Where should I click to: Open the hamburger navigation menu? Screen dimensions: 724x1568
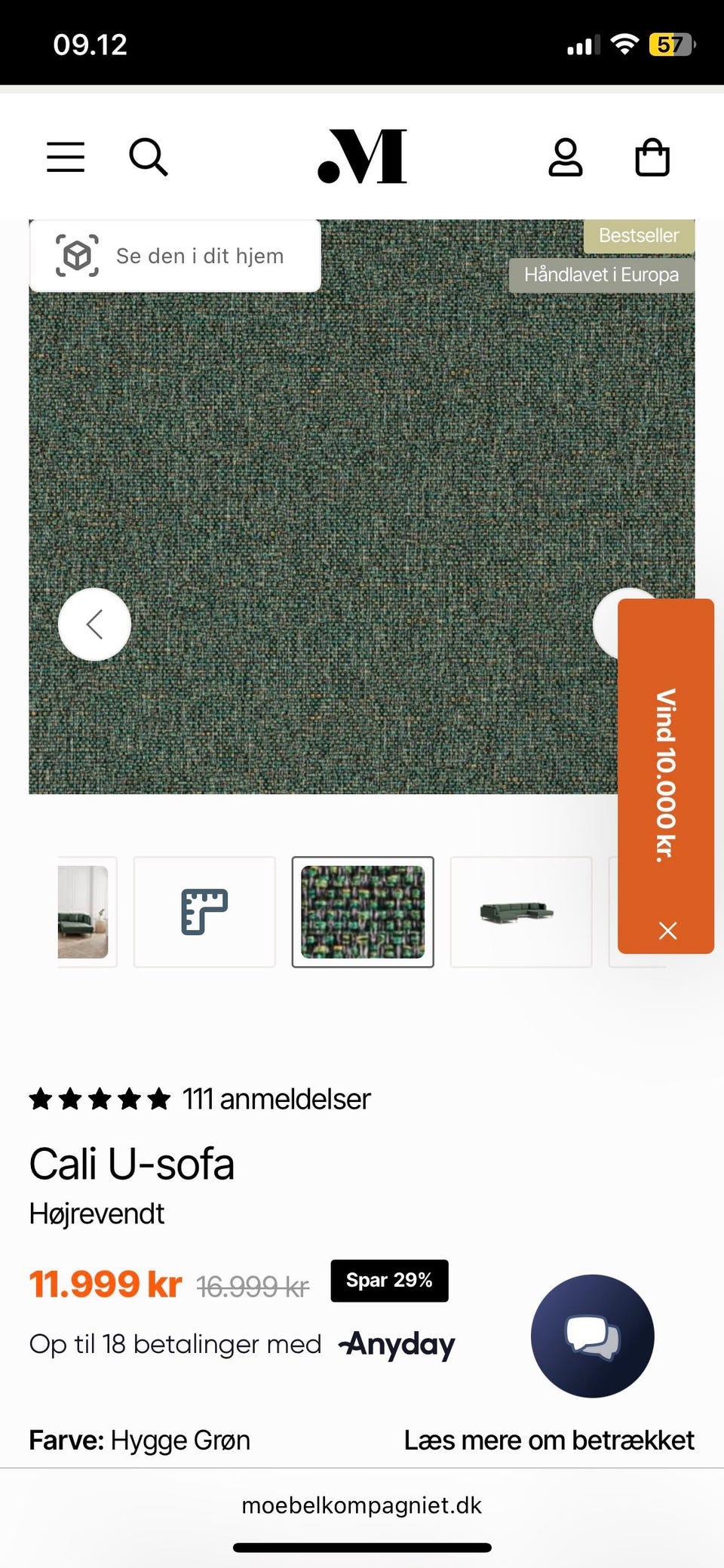65,157
